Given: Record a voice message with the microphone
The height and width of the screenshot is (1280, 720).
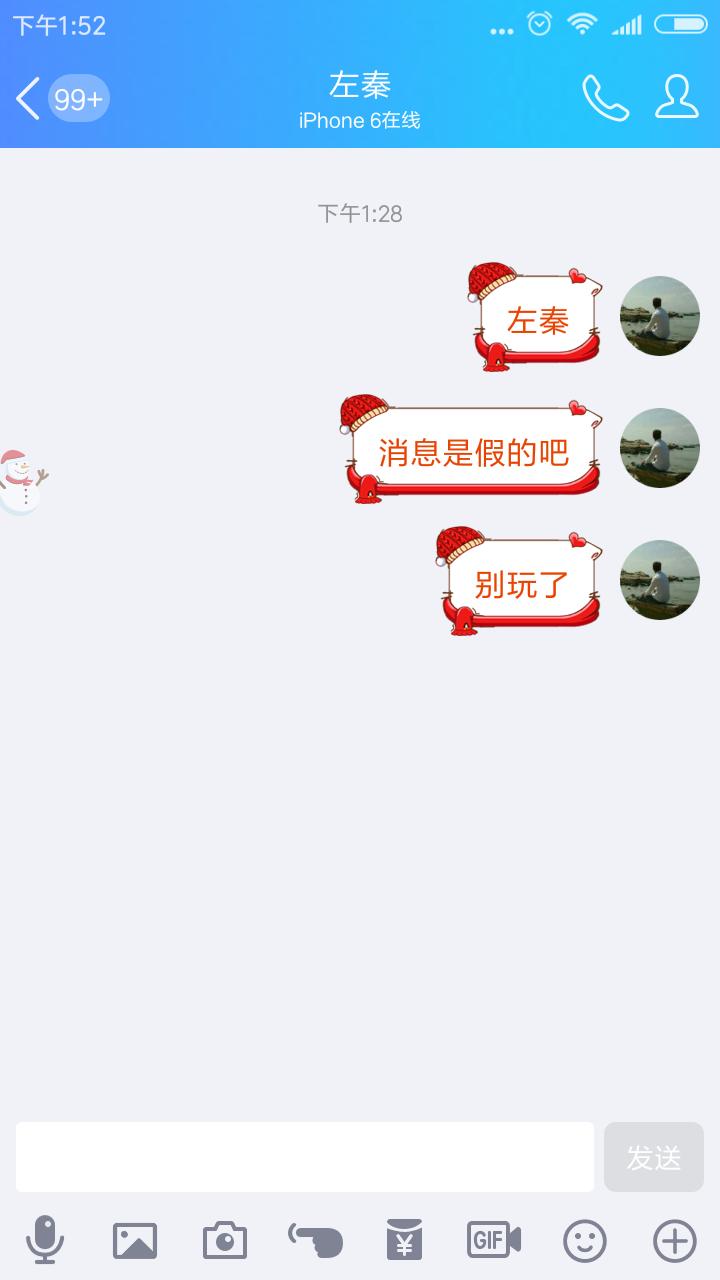Looking at the screenshot, I should [x=45, y=1240].
